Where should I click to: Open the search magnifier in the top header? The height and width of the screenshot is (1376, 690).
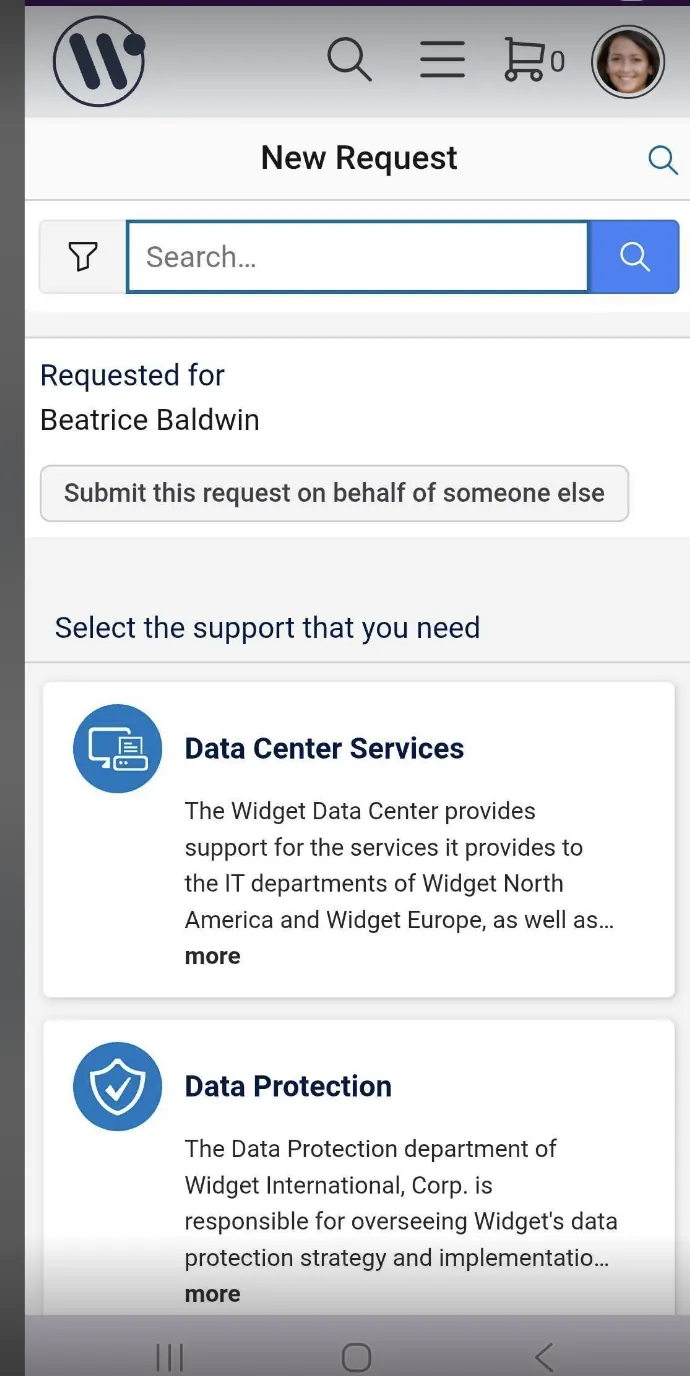[x=349, y=60]
